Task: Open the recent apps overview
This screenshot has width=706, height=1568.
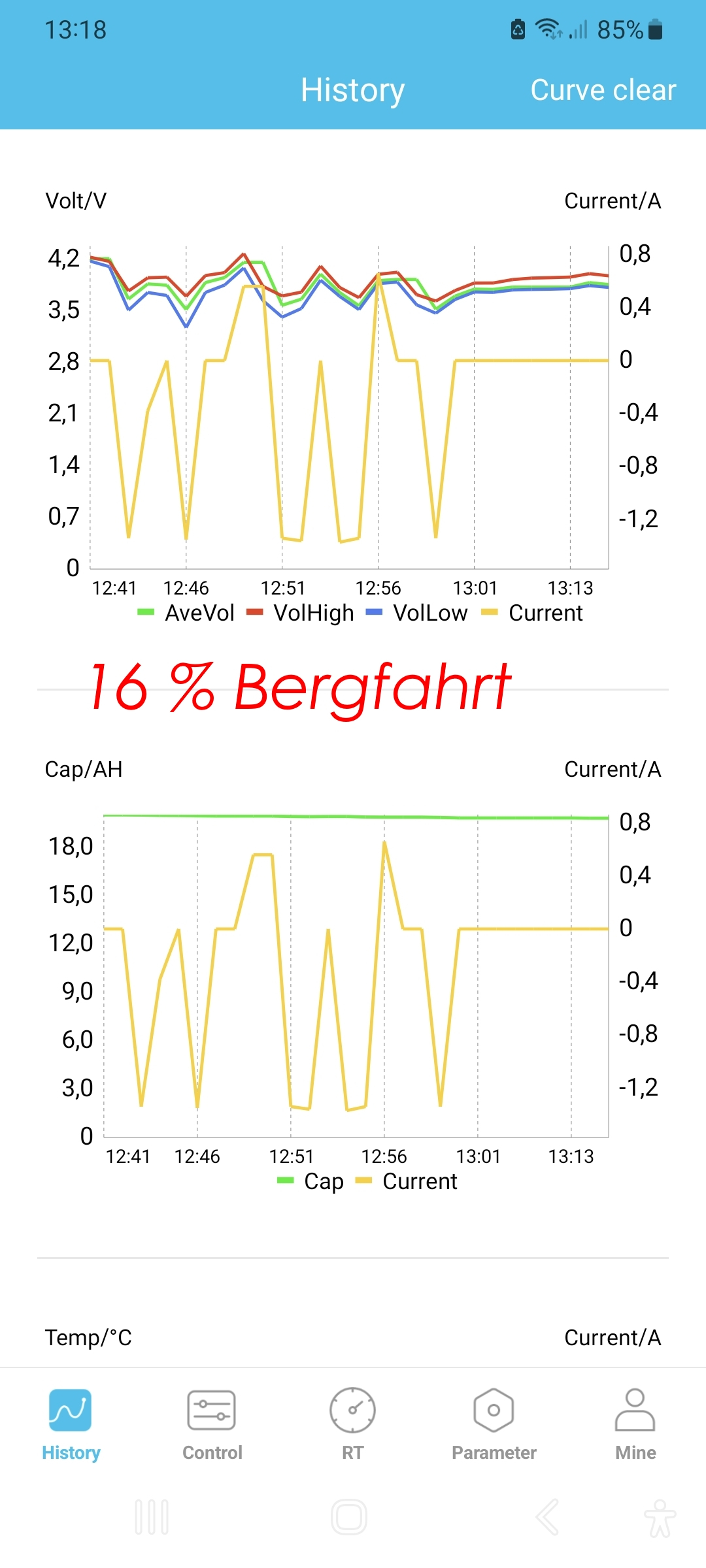Action: pyautogui.click(x=152, y=1517)
